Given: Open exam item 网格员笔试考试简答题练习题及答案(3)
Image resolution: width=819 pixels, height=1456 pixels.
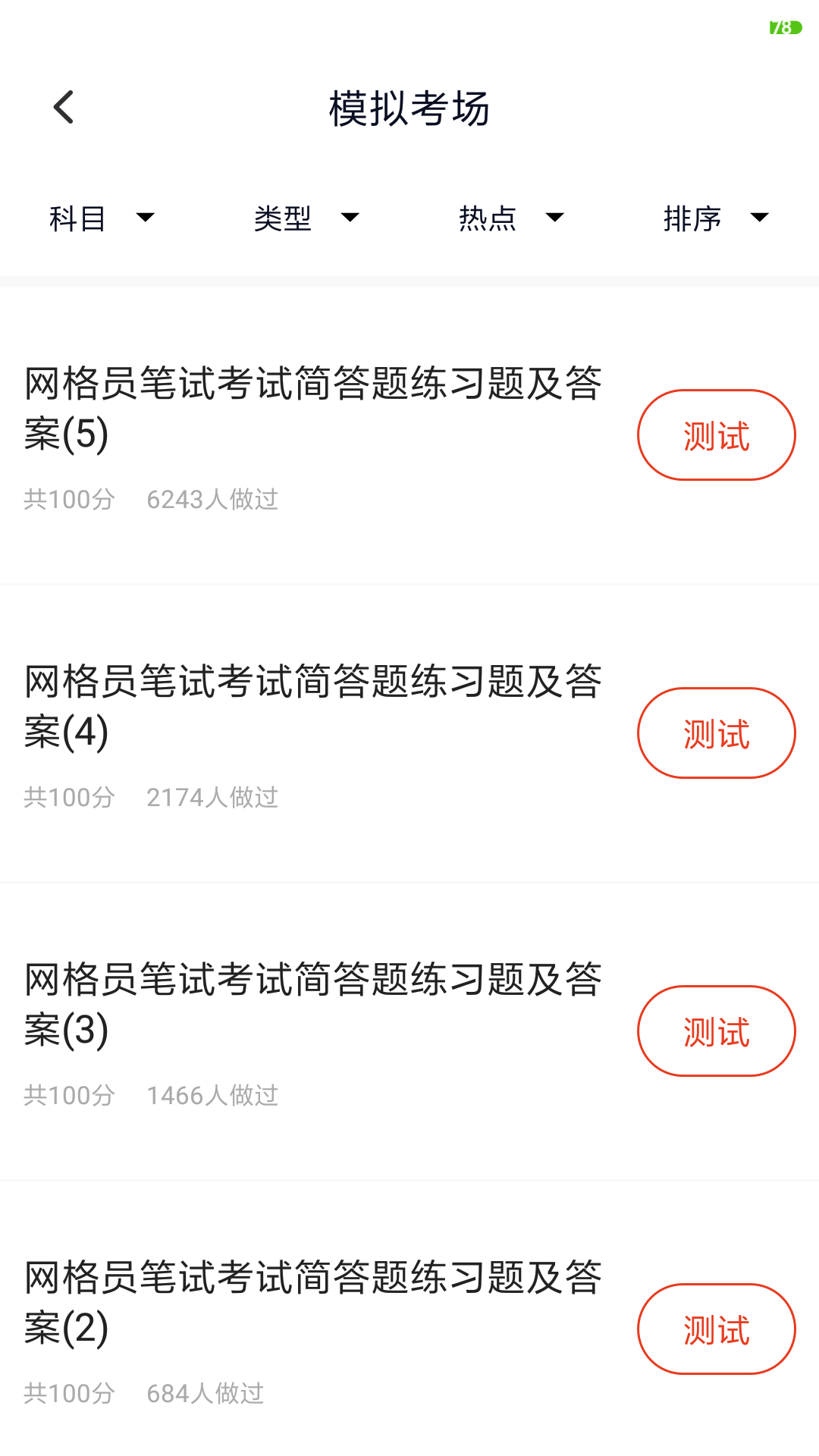Looking at the screenshot, I should point(312,1004).
